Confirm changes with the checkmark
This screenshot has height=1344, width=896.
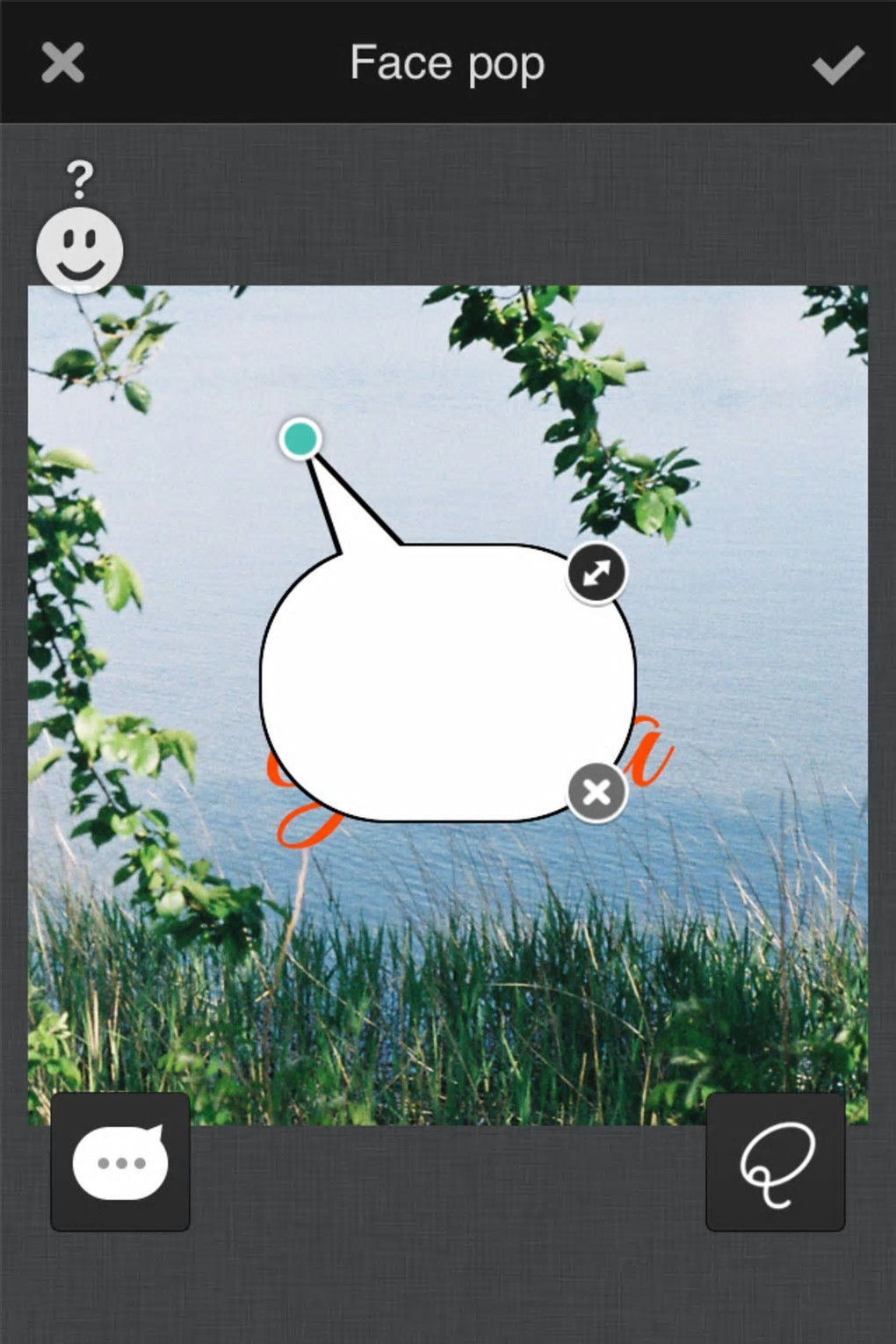point(837,65)
